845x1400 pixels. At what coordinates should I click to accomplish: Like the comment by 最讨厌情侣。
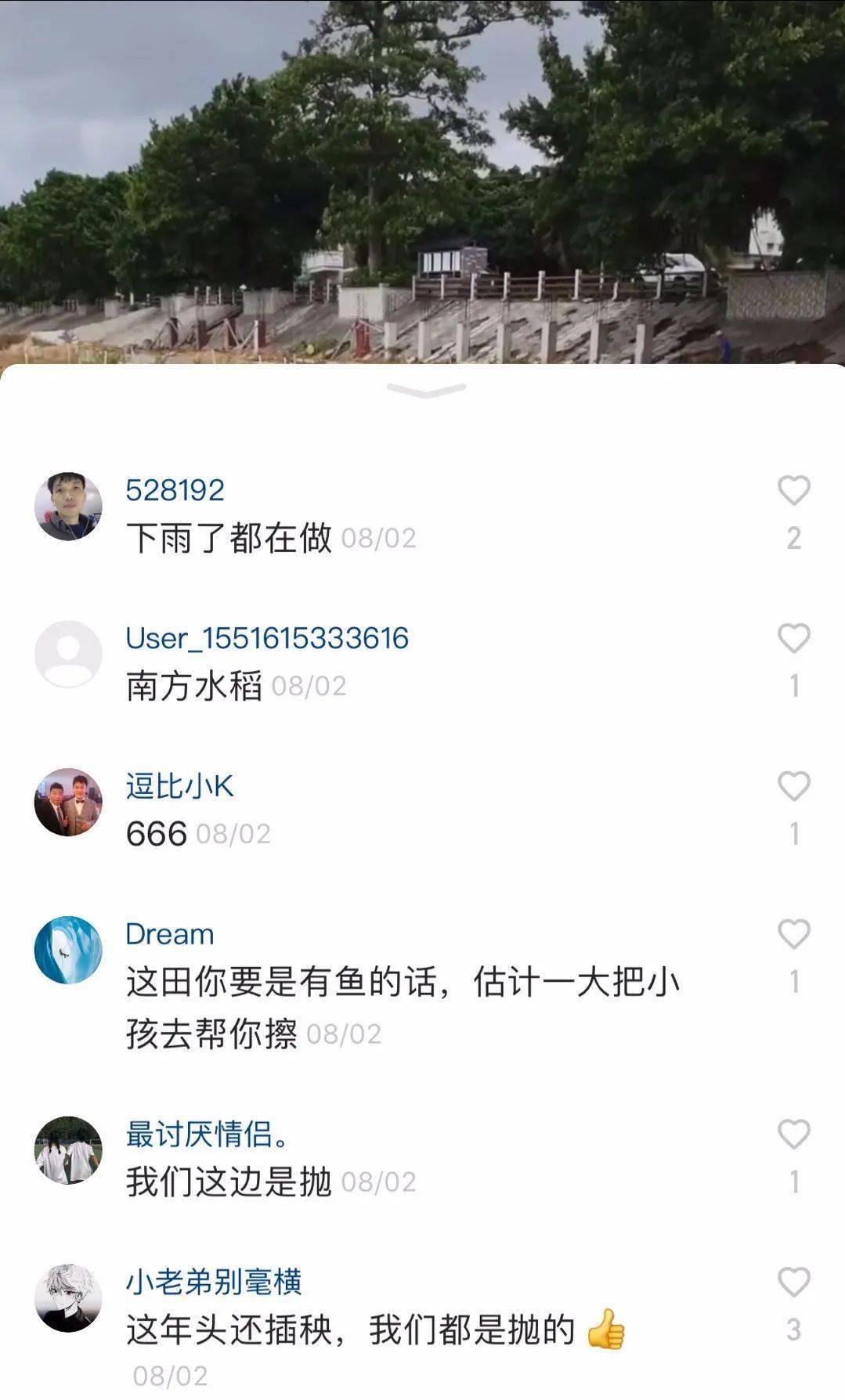(793, 1134)
